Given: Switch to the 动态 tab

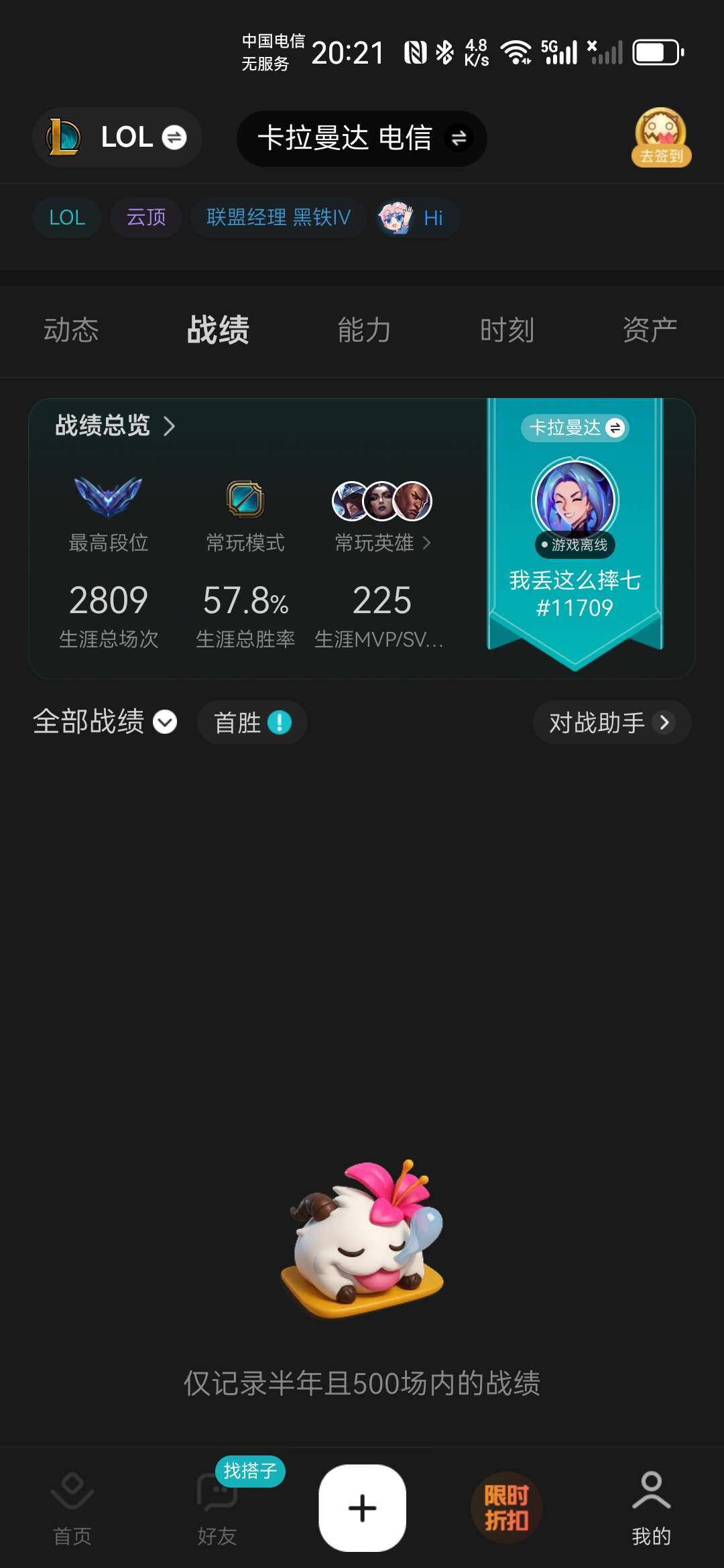Looking at the screenshot, I should tap(71, 330).
